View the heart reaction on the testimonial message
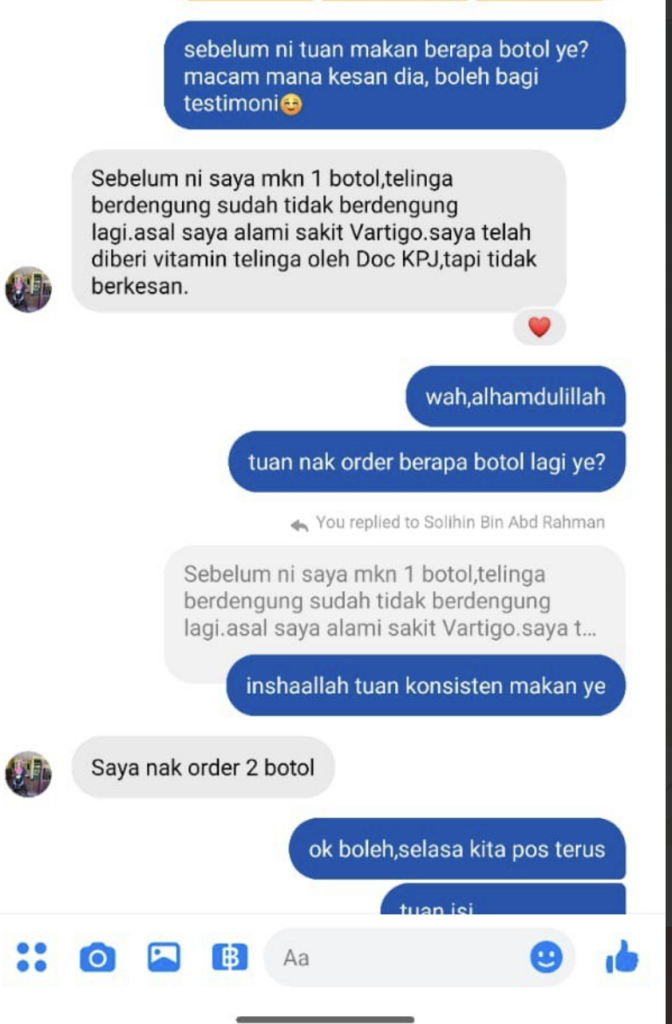 pos(539,327)
